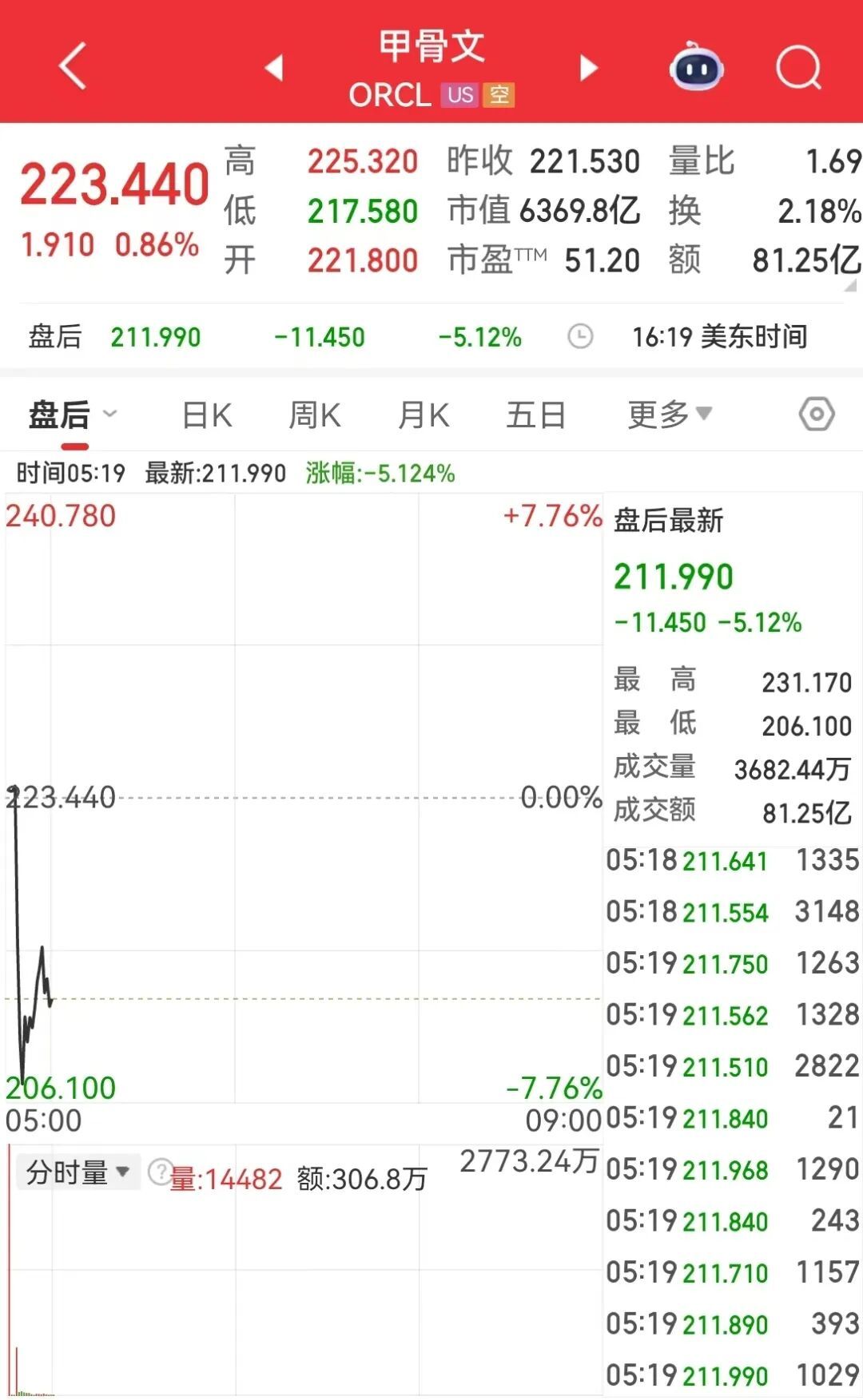Switch to the 周K chart
The image size is (863, 1400).
314,415
